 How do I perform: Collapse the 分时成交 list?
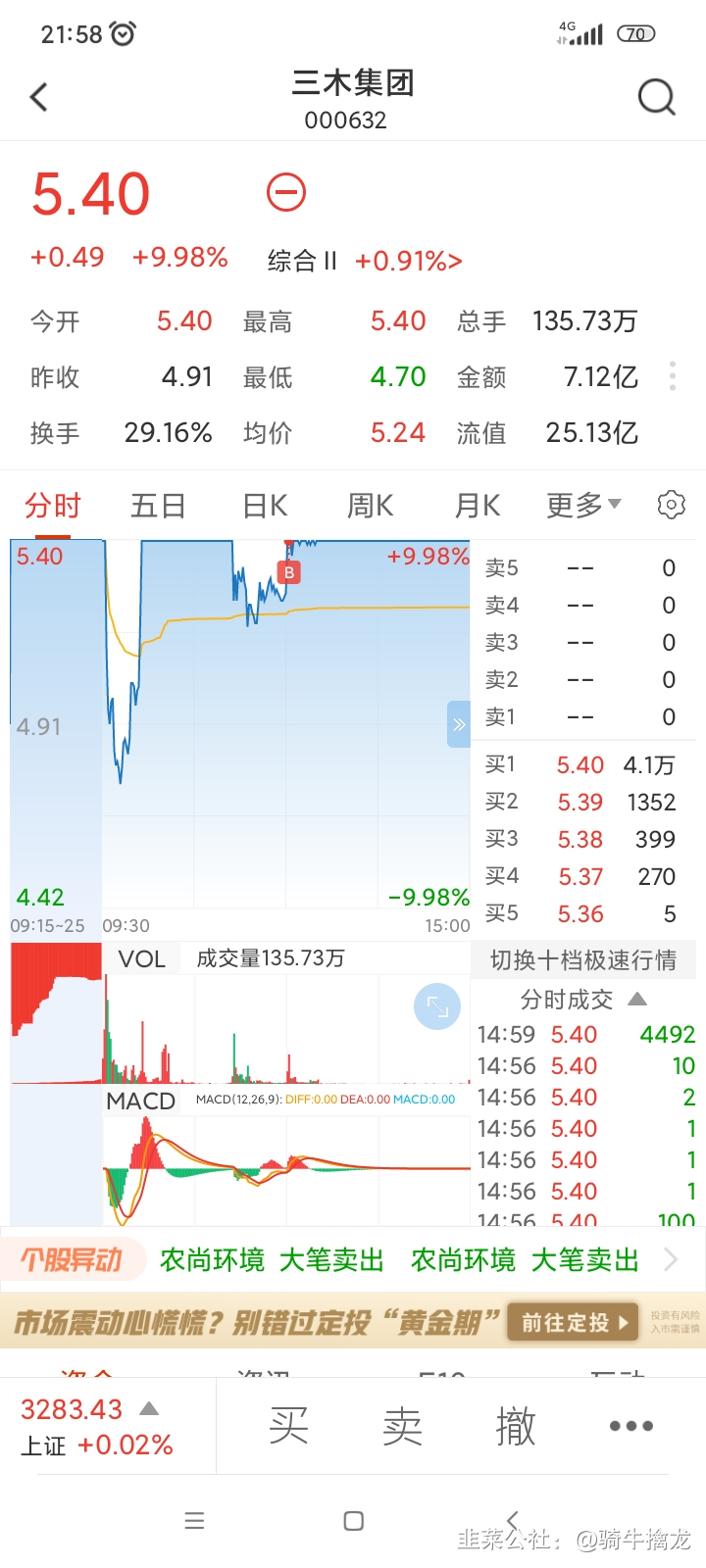pyautogui.click(x=637, y=1000)
